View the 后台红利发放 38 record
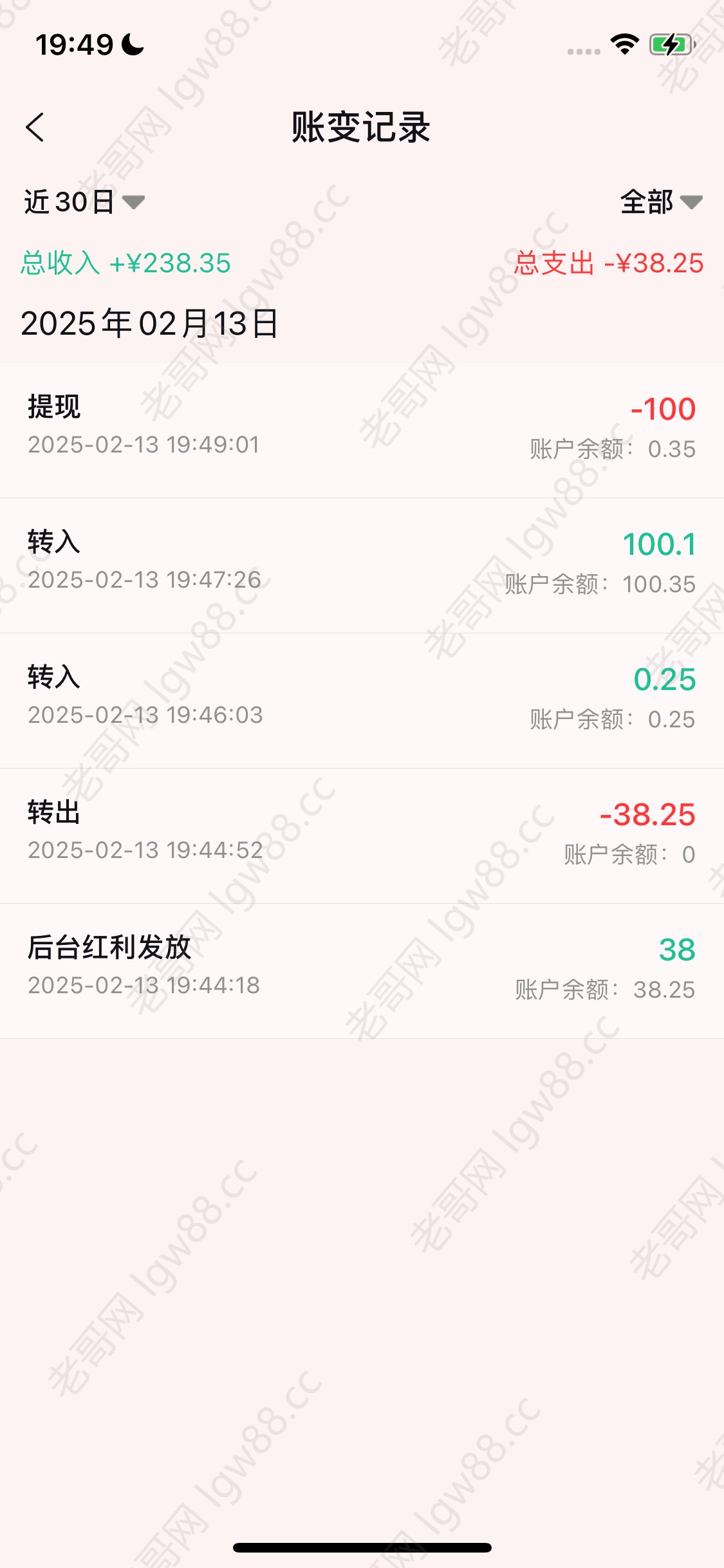 362,971
